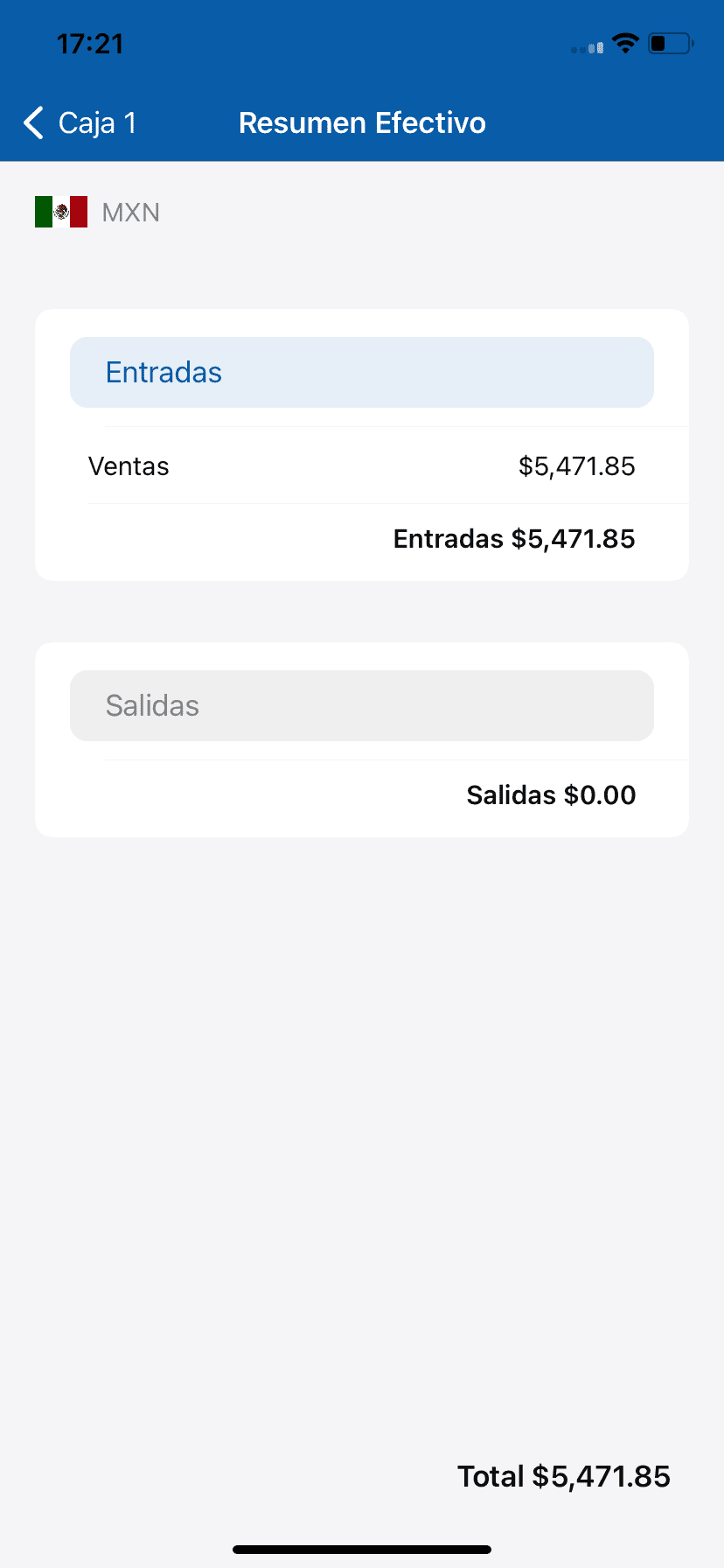Tap the Ventas amount $5,471.85
Screen dimensions: 724x1568
[x=577, y=466]
